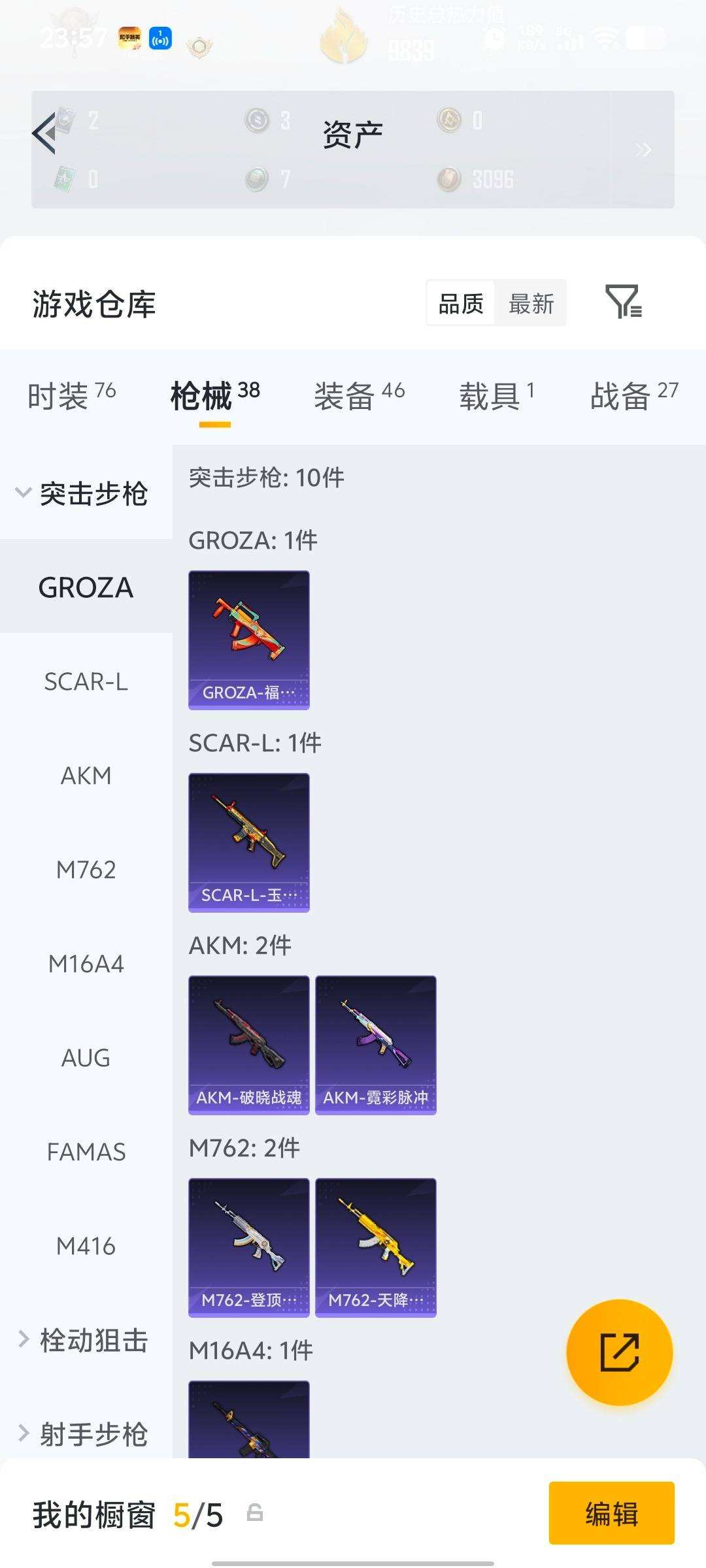Collapse the 突击步枪 category
This screenshot has height=1568, width=706.
(83, 494)
